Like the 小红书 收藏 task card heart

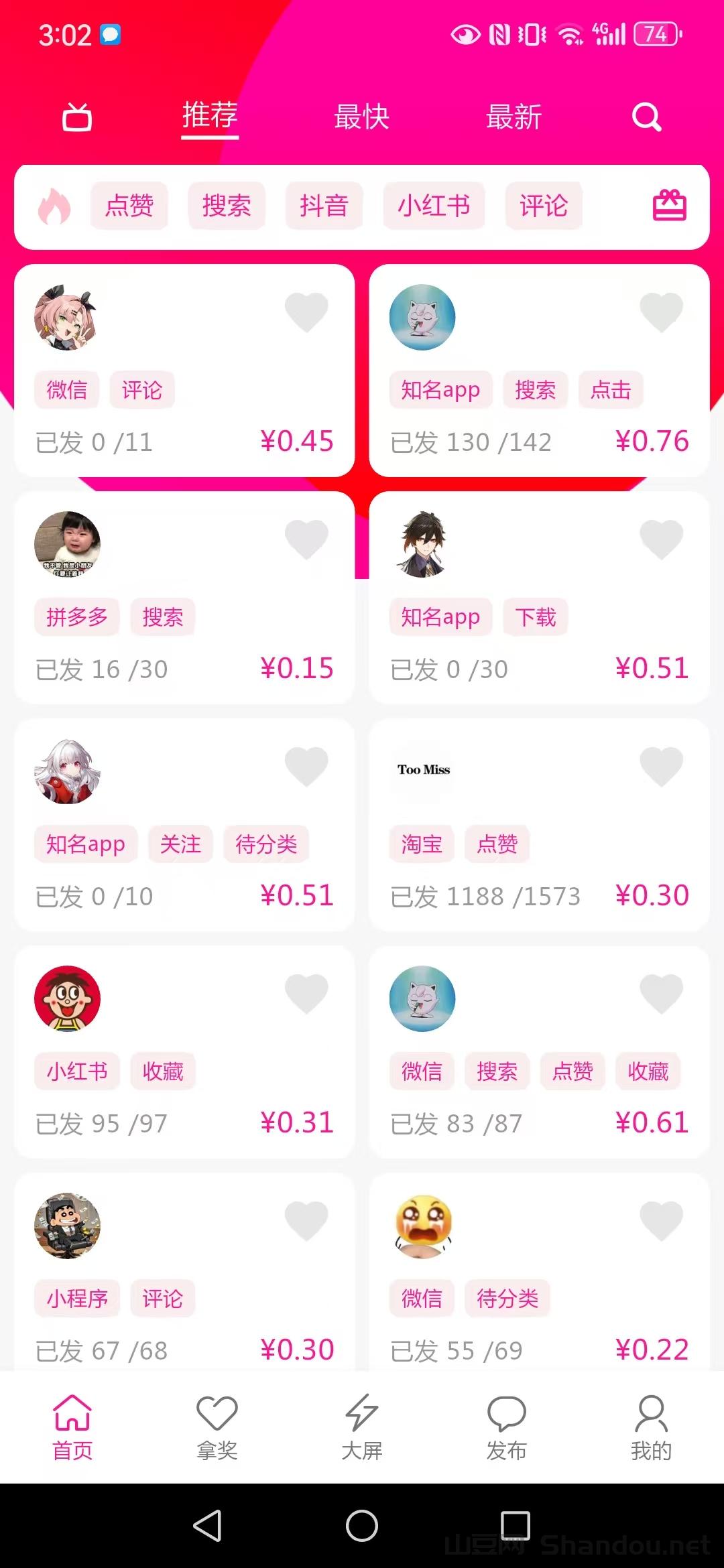[306, 994]
